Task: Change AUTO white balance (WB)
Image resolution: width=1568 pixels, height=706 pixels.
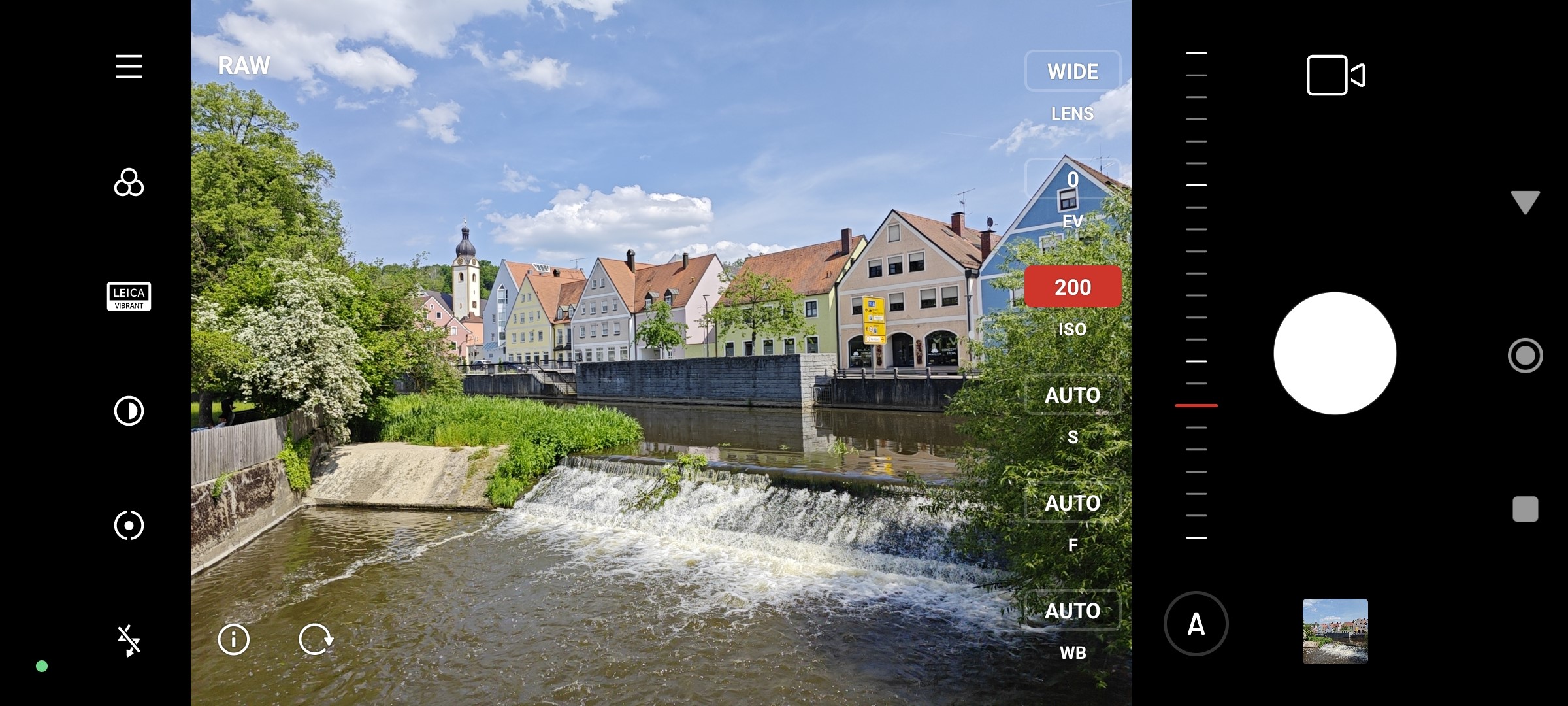Action: tap(1072, 611)
